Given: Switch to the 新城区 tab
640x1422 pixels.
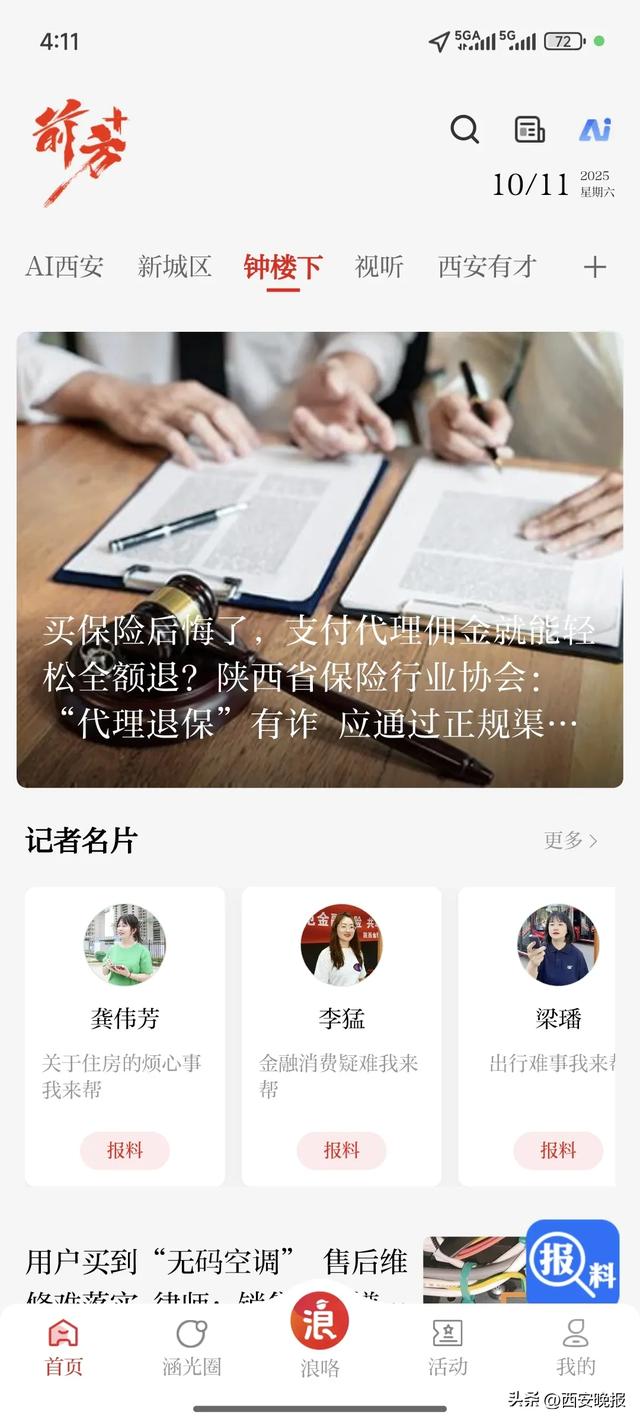Looking at the screenshot, I should click(x=175, y=267).
